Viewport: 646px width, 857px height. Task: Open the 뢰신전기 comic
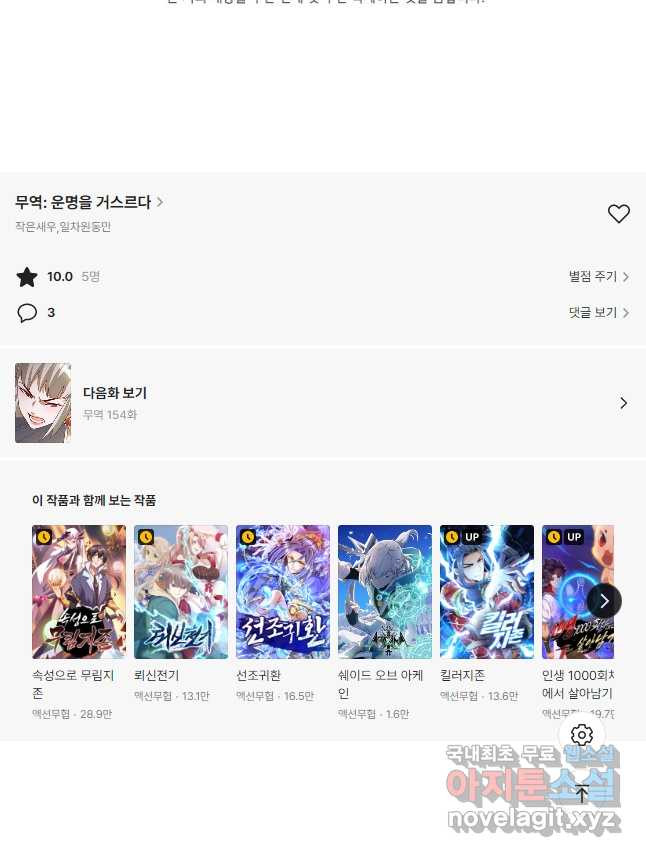tap(181, 592)
